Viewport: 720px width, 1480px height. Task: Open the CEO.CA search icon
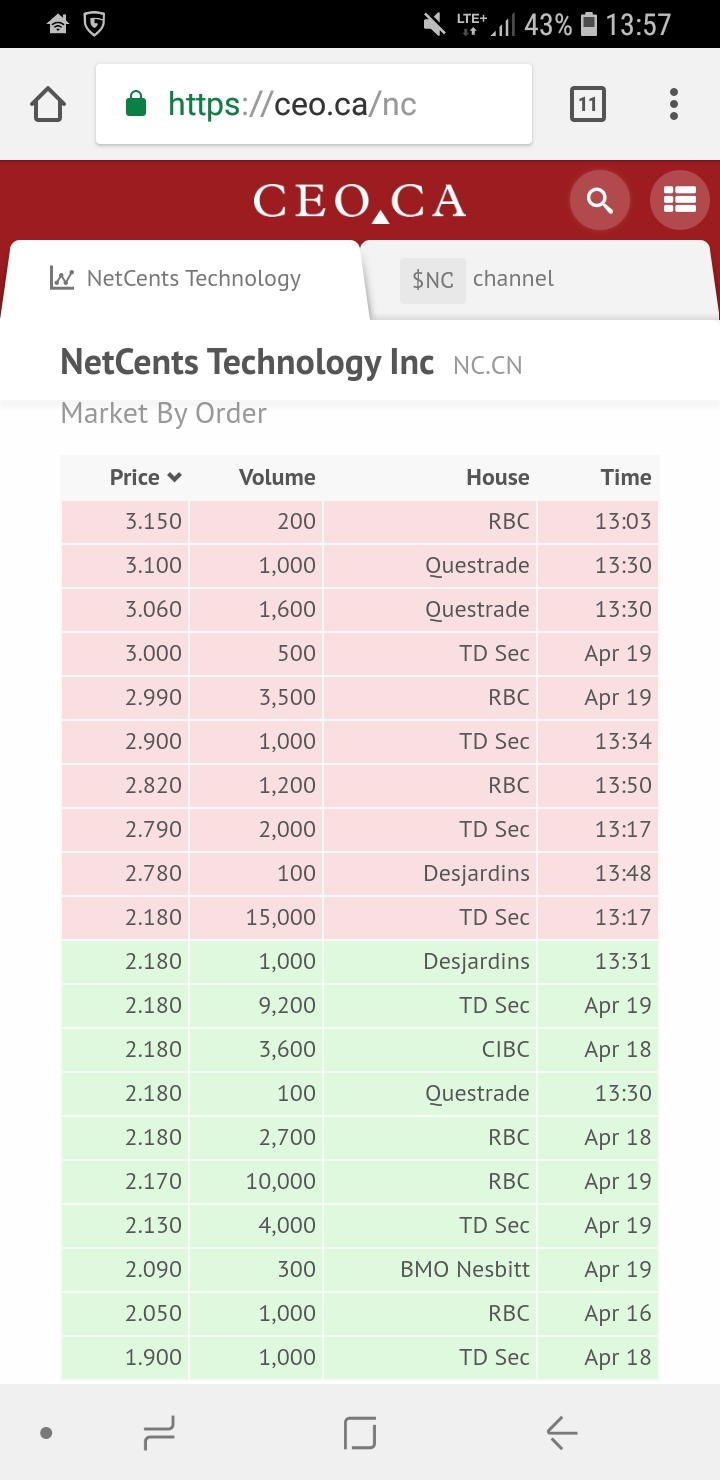coord(600,201)
